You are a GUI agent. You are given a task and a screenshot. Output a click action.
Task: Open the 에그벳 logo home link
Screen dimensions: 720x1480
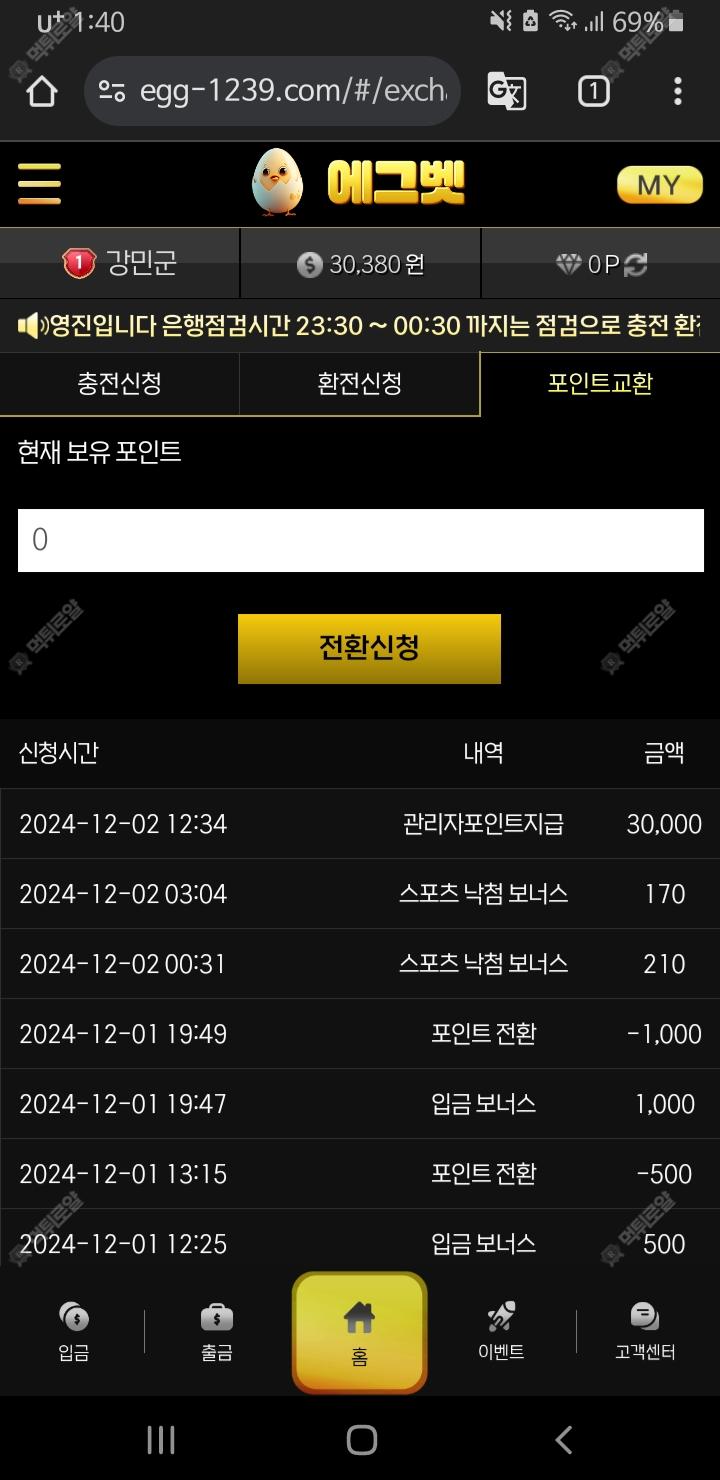click(x=359, y=183)
